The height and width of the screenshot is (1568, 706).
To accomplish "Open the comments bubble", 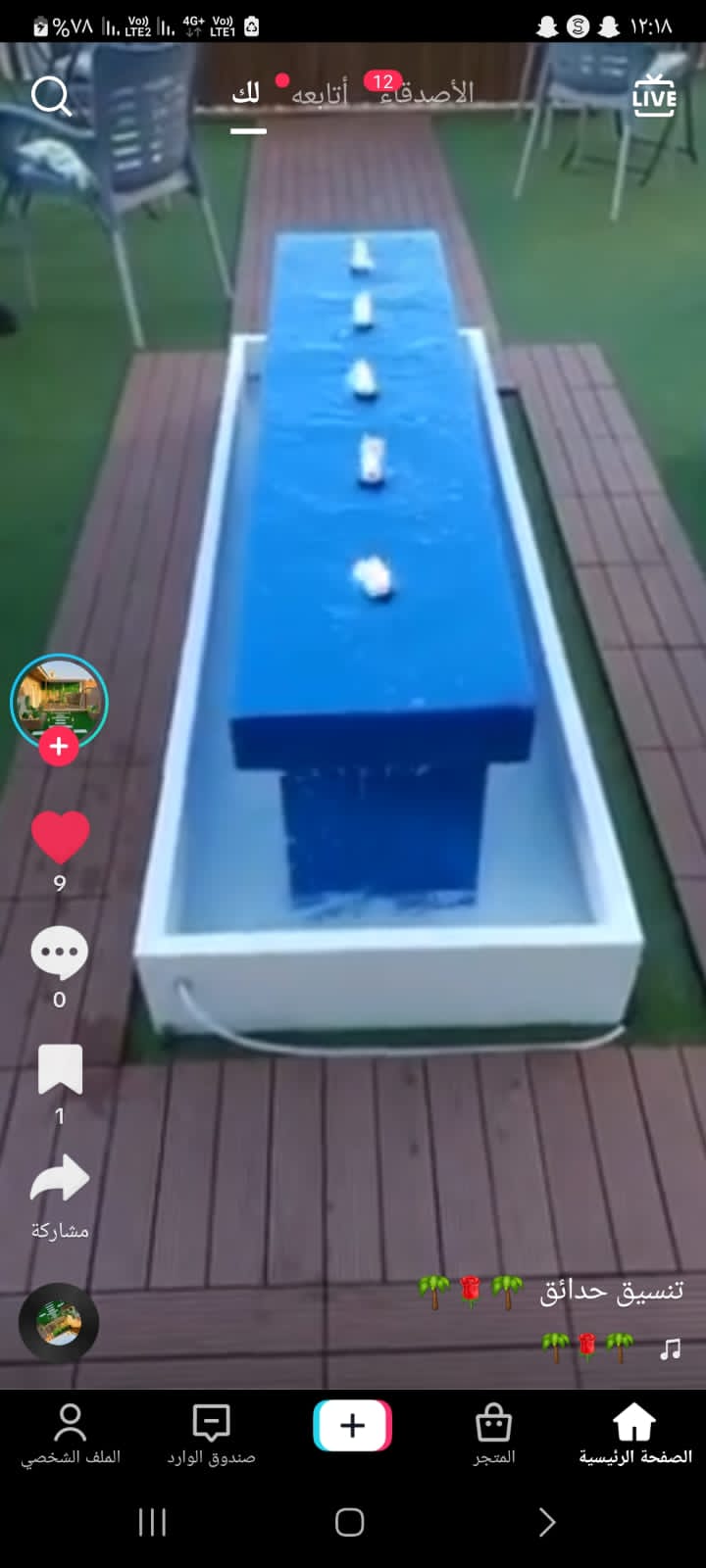I will tap(60, 953).
